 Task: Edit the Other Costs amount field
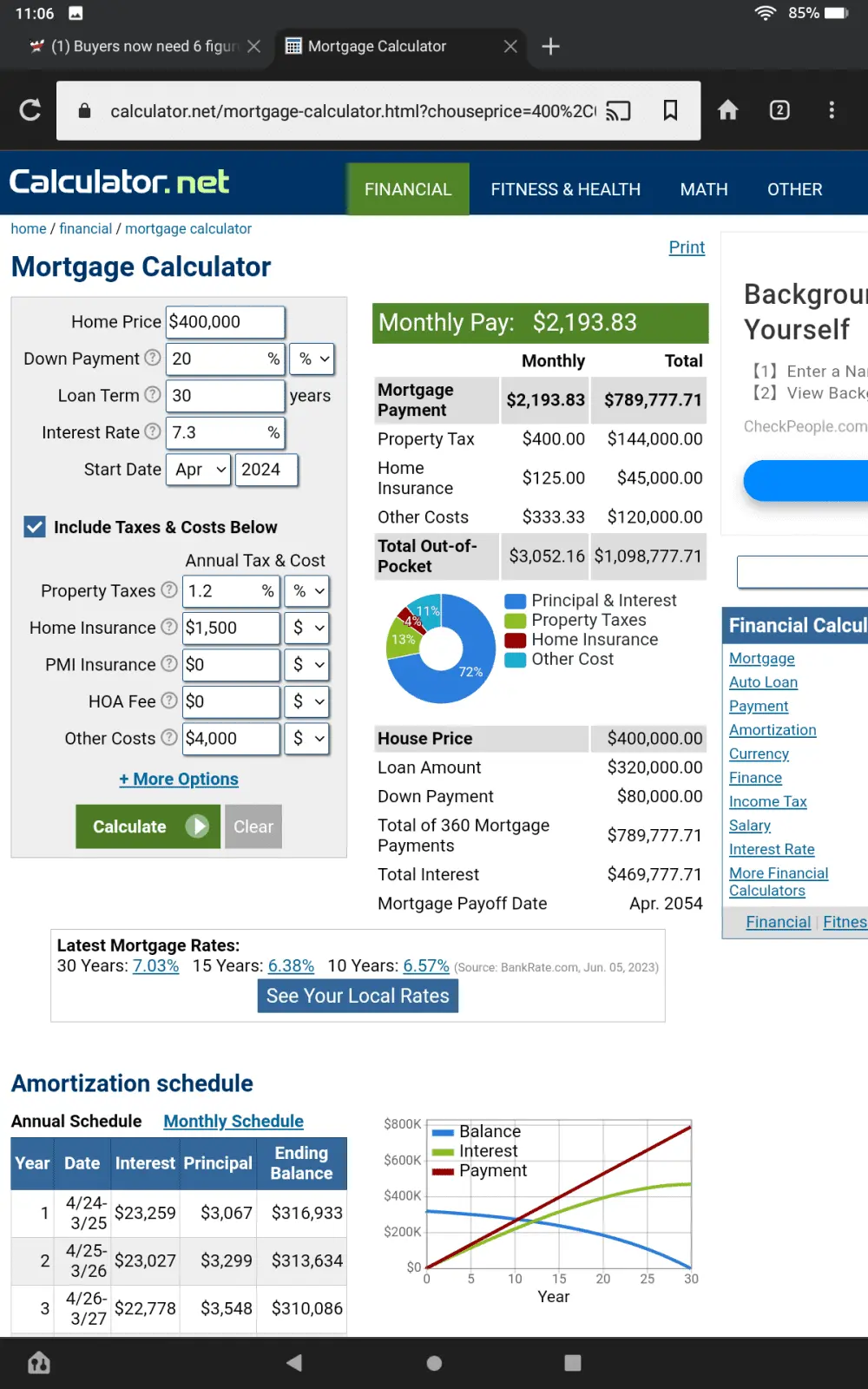click(231, 739)
